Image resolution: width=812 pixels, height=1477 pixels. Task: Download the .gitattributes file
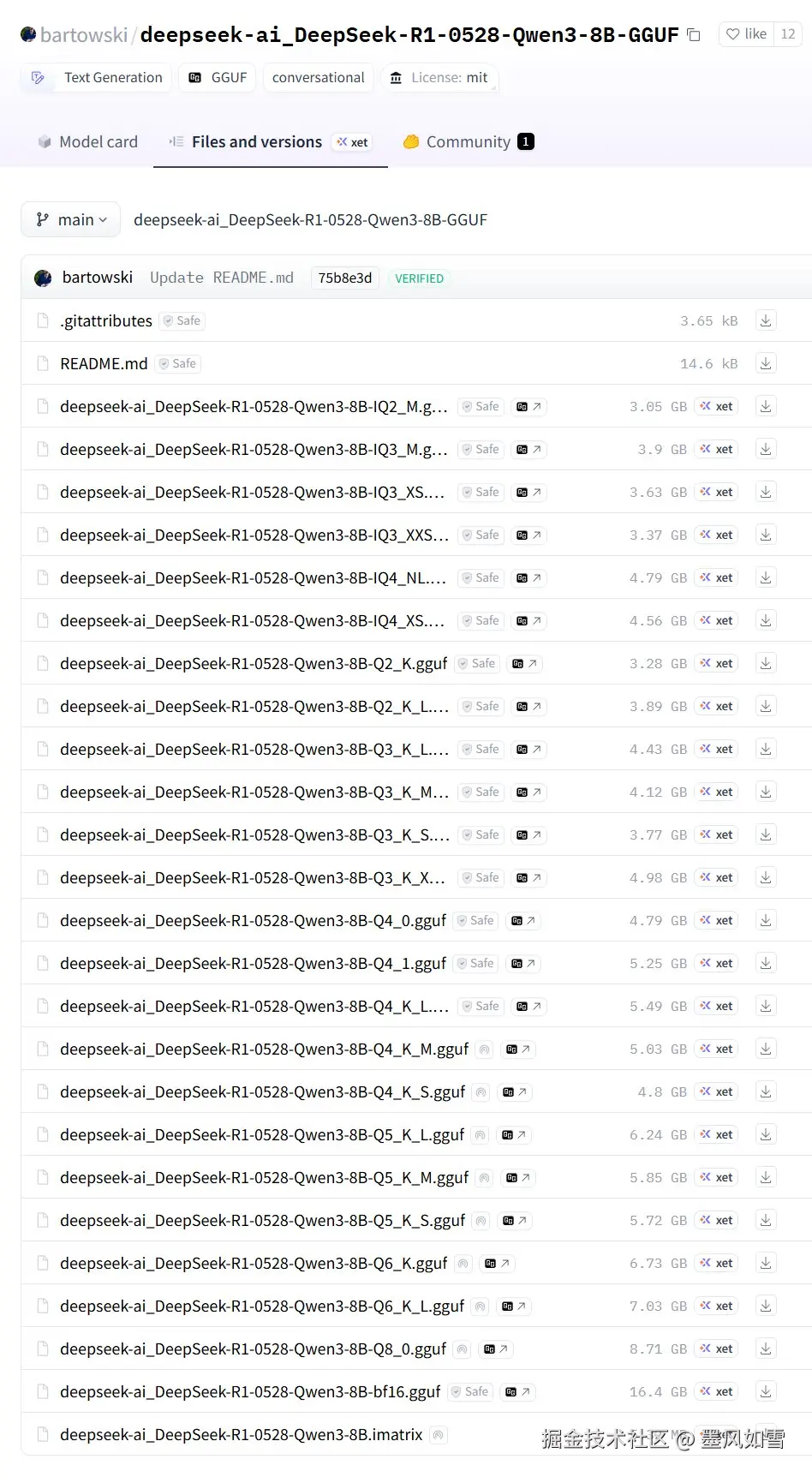coord(766,320)
